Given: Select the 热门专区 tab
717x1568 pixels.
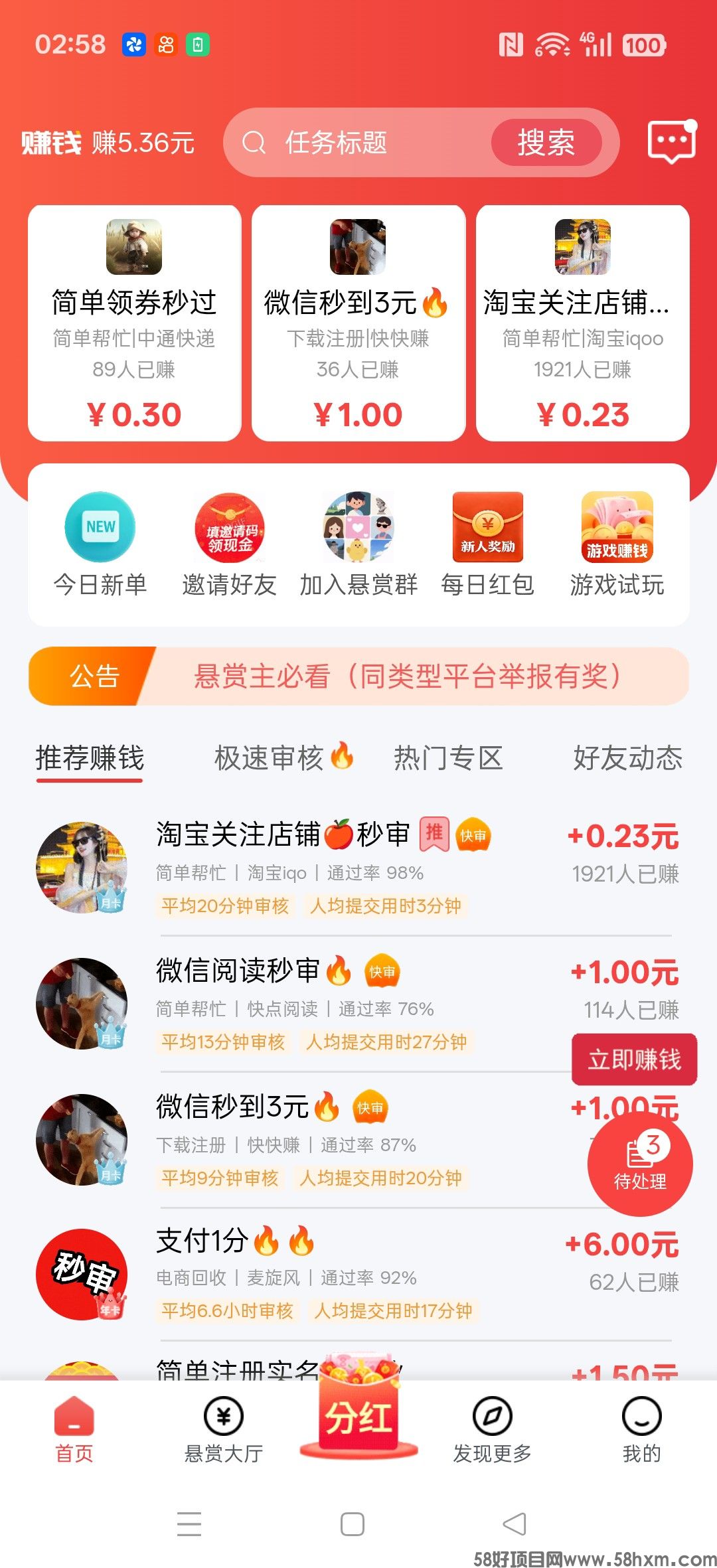Looking at the screenshot, I should coord(449,757).
